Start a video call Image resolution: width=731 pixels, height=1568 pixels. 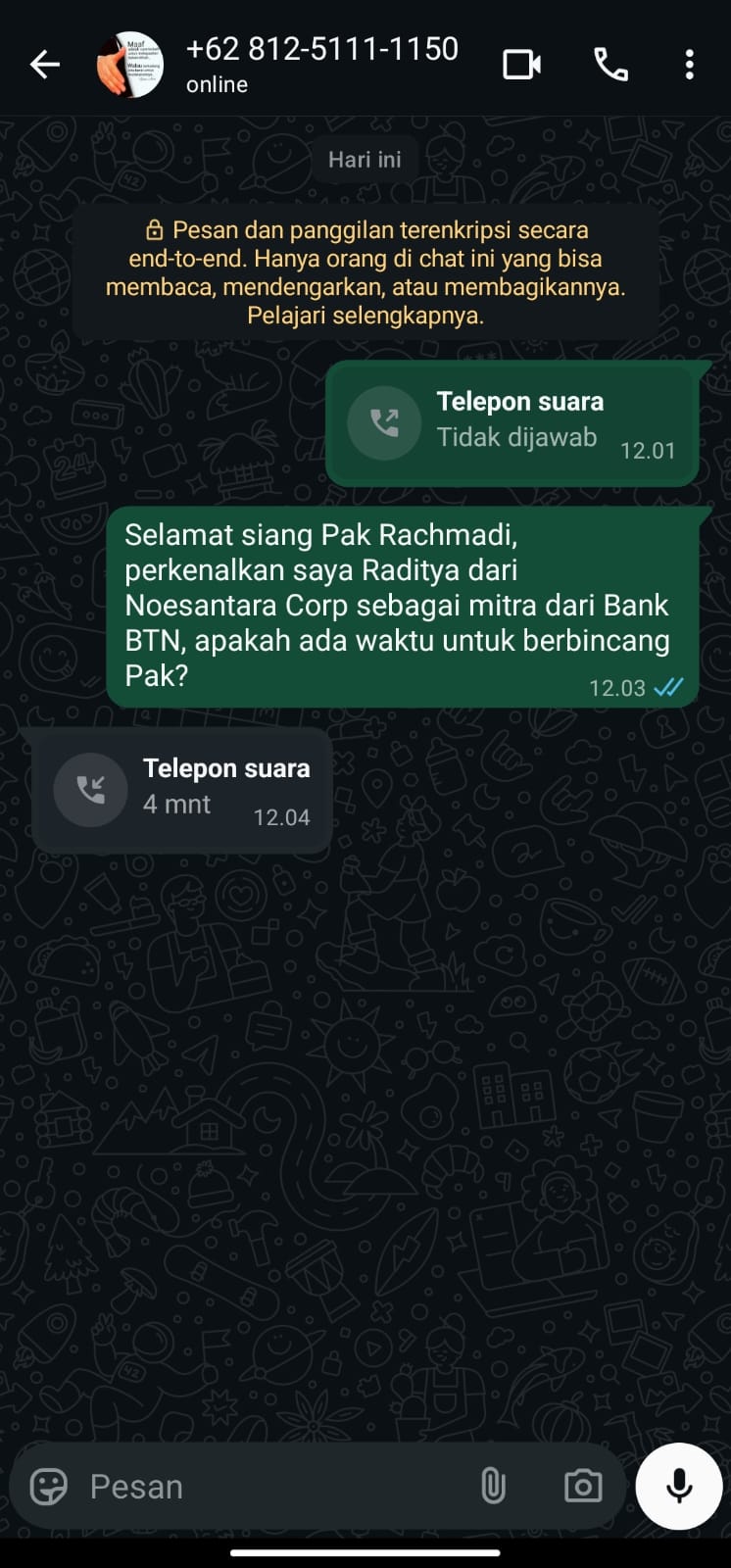521,65
